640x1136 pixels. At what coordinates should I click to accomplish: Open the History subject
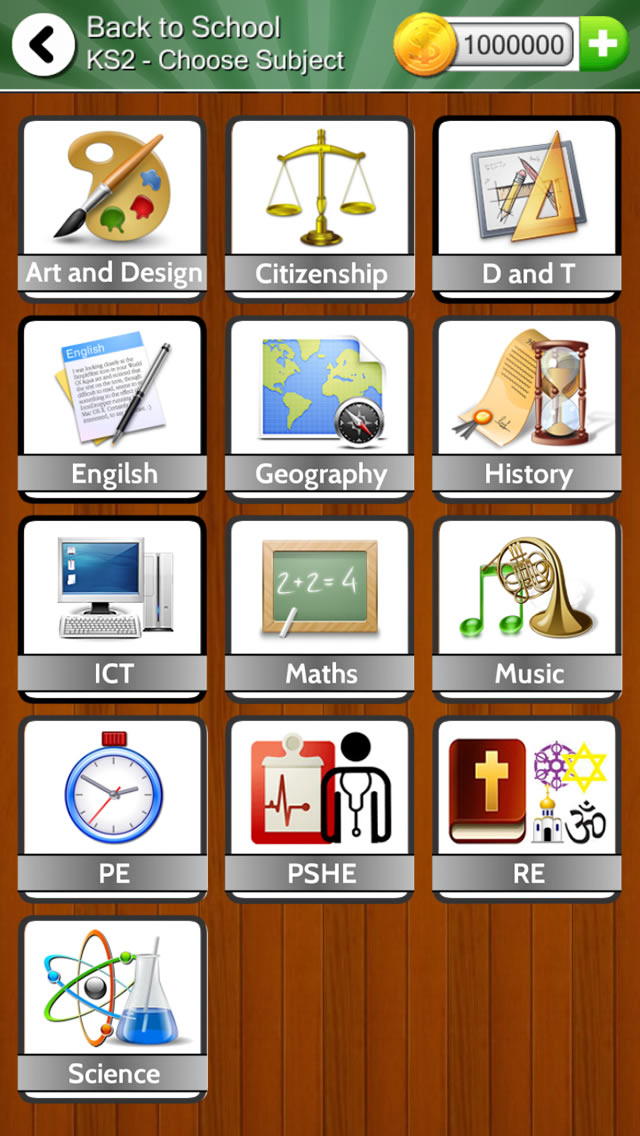coord(527,409)
